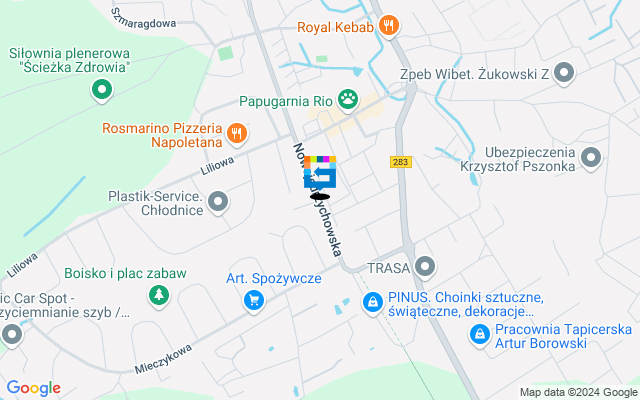
Task: Select the PINUS Choinki sztuczne pin
Action: tap(372, 300)
